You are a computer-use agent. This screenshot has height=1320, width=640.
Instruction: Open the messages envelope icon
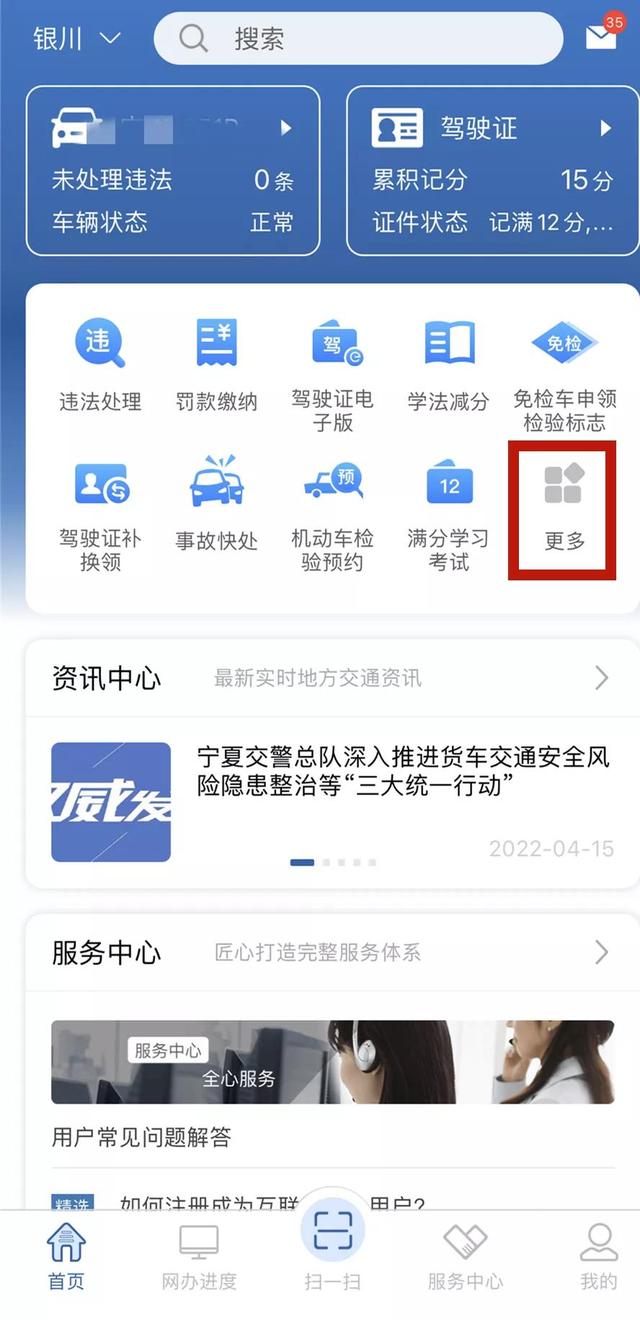point(601,37)
